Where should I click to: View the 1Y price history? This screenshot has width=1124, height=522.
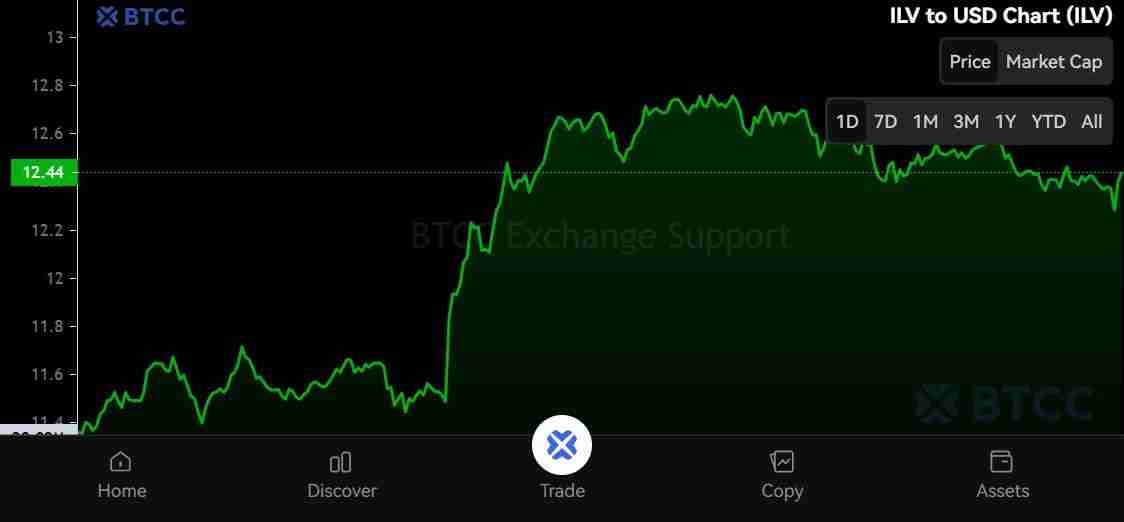coord(1005,122)
